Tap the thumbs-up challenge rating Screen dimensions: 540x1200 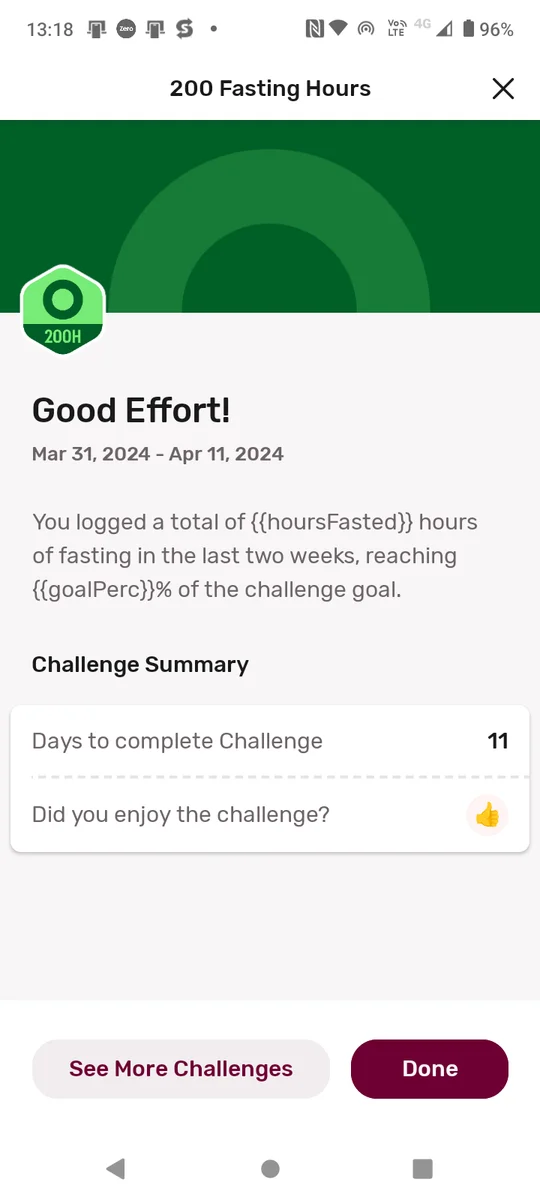[487, 815]
